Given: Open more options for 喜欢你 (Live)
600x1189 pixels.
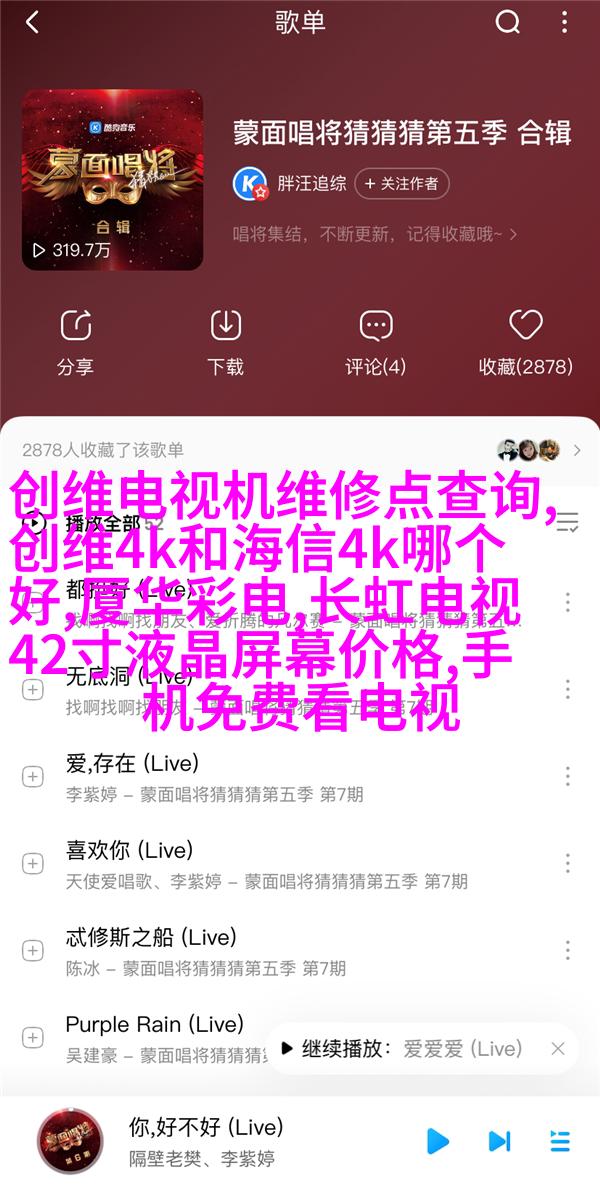Looking at the screenshot, I should pos(568,862).
